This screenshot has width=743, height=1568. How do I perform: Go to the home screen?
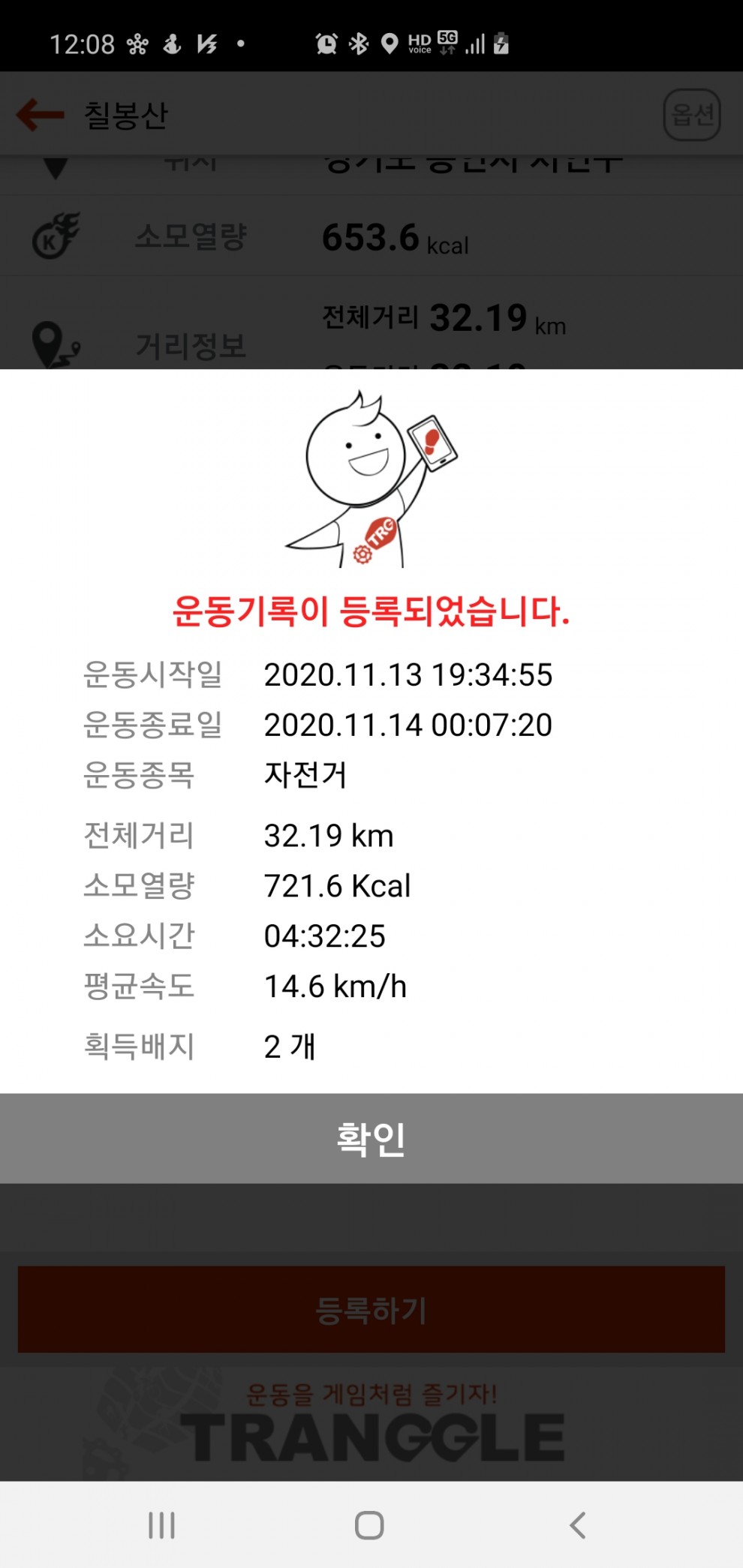(x=369, y=1525)
